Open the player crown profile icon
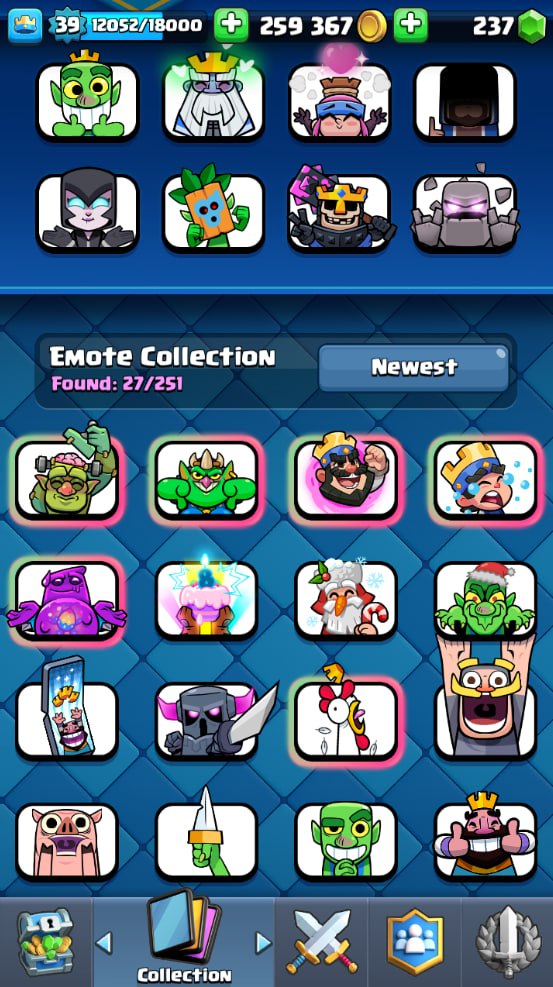Viewport: 553px width, 987px height. (x=25, y=26)
